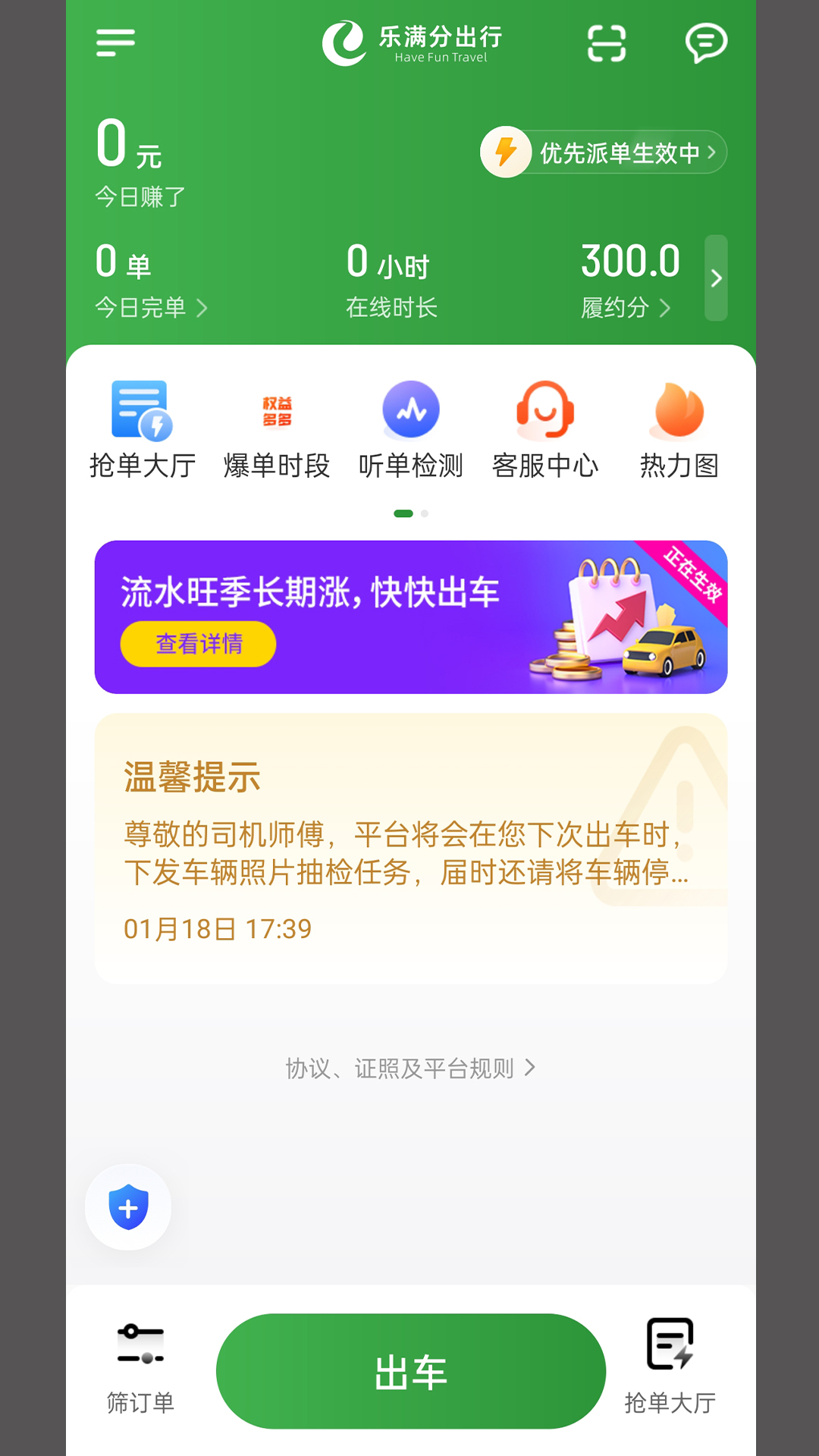The image size is (819, 1456).
Task: Expand 优先派单生效中 details
Action: (603, 152)
